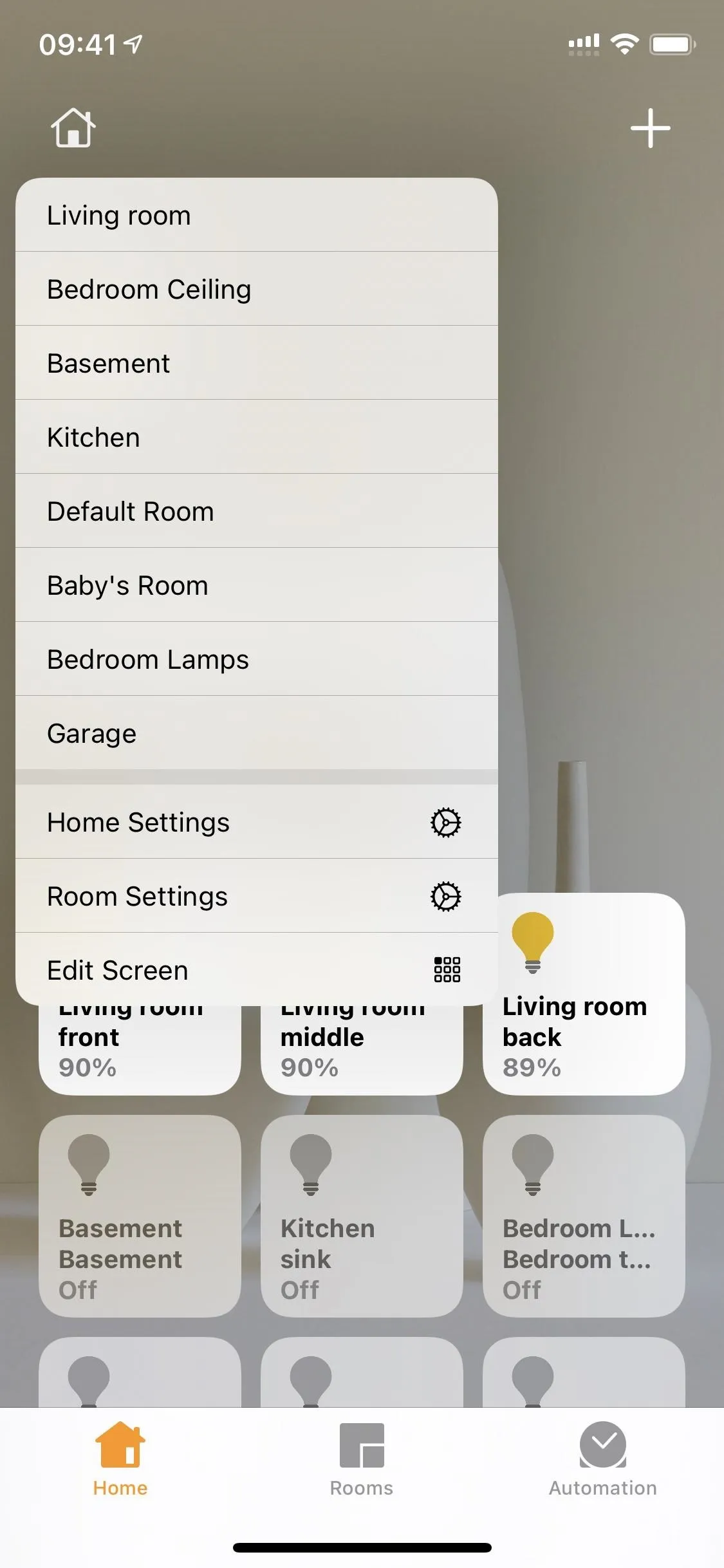Open Room Settings
The height and width of the screenshot is (1568, 724).
point(257,896)
